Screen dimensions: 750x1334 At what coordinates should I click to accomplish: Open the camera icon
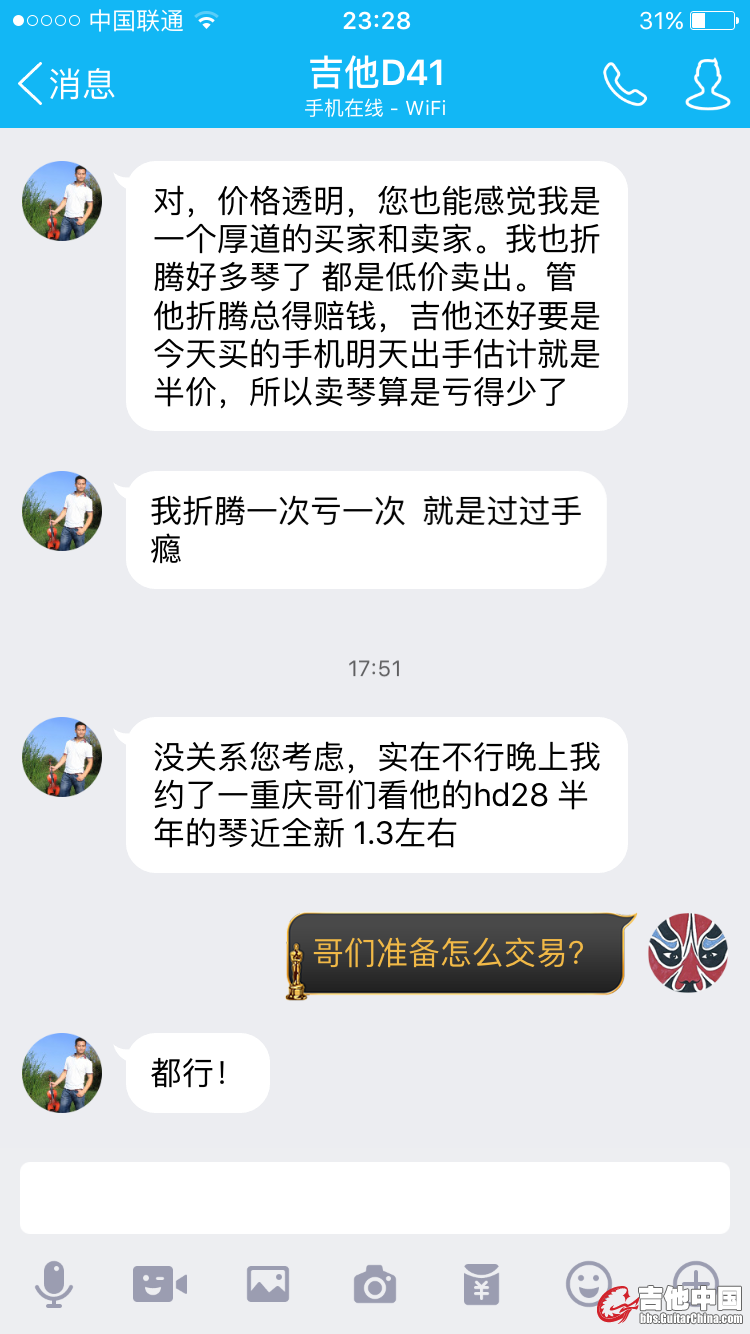(375, 1283)
